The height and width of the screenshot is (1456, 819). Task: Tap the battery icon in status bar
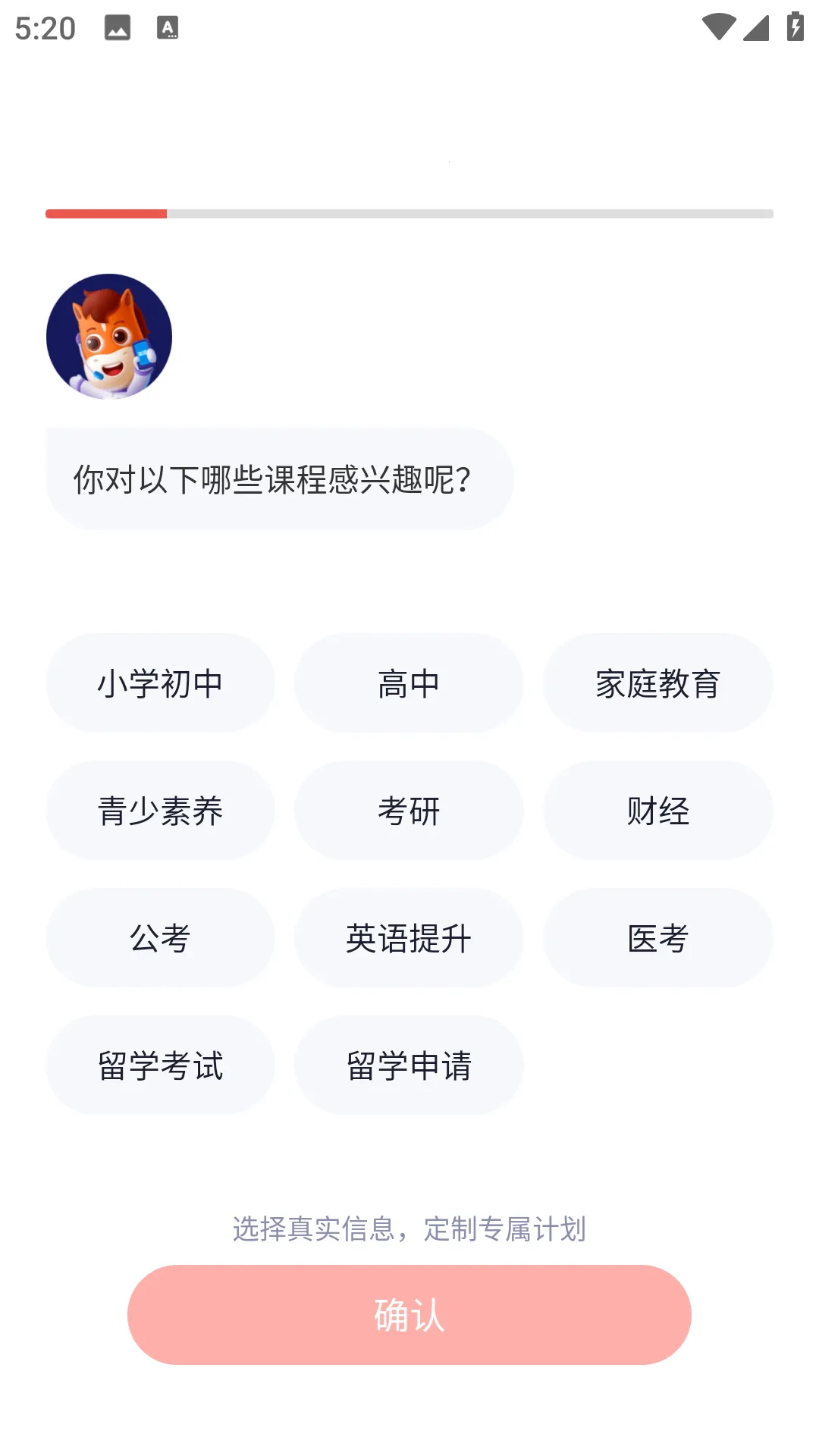pos(794,28)
